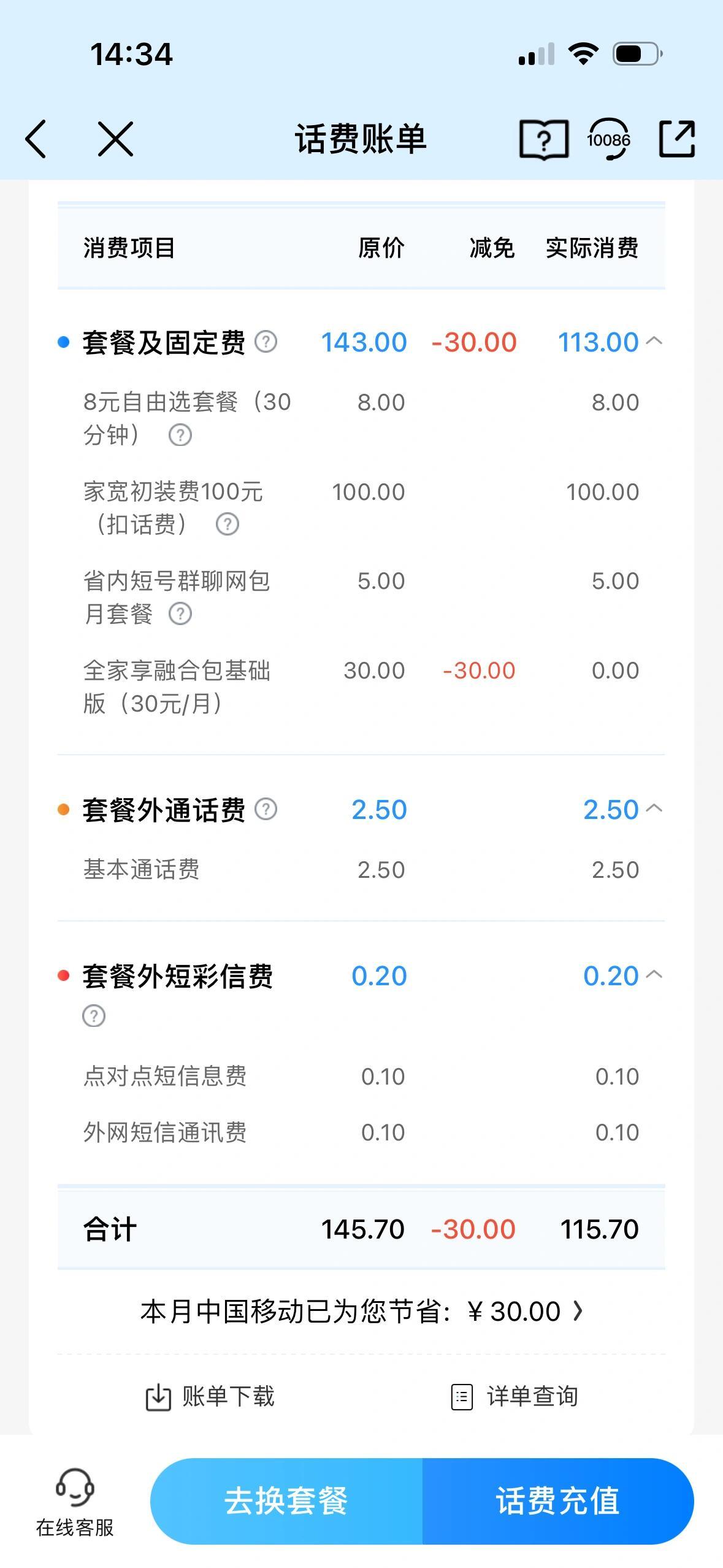Screen dimensions: 723x1568
Task: Open the help guide book icon
Action: coord(543,139)
